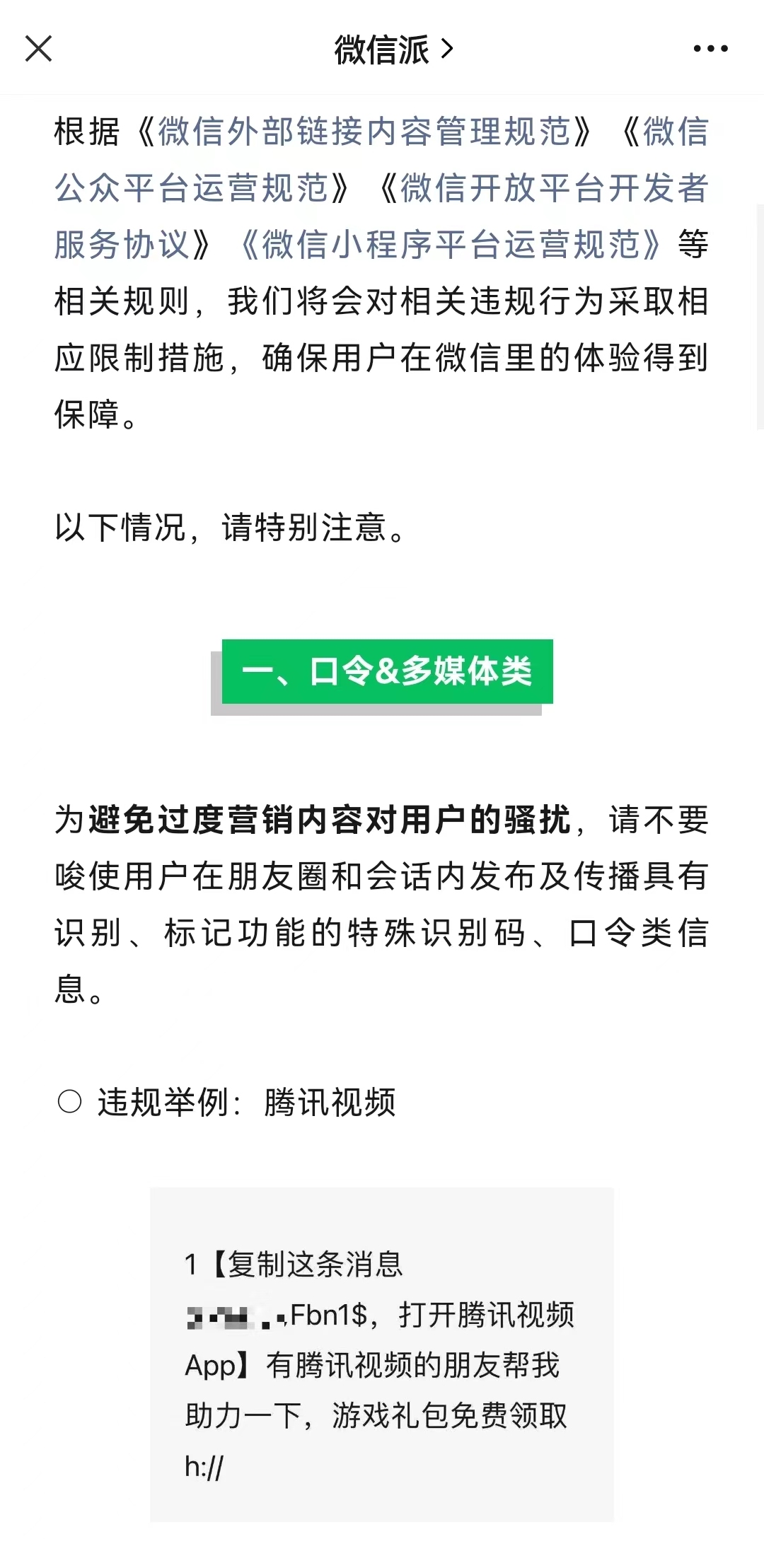Open the three-dot more options menu
Screen dimensions: 764x1568
click(x=710, y=49)
